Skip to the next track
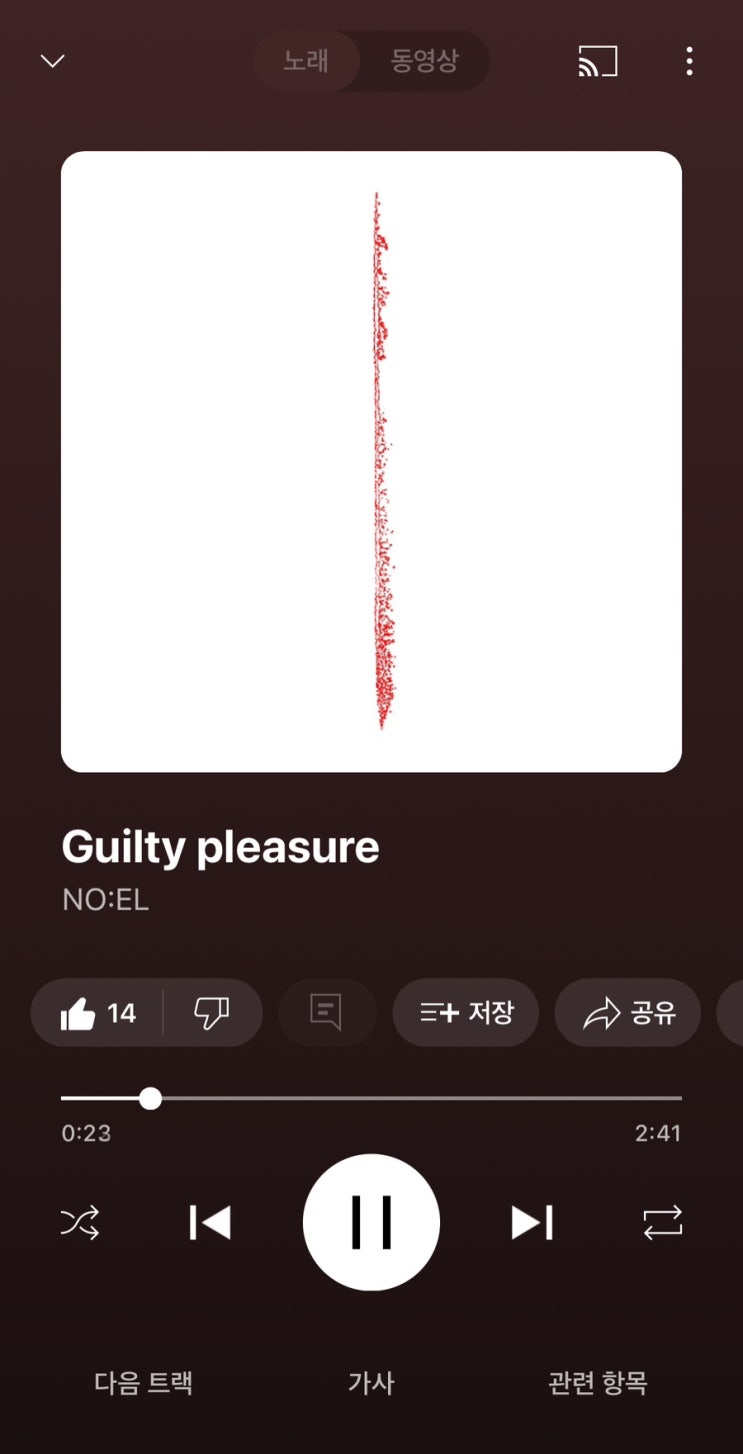 click(x=532, y=1222)
